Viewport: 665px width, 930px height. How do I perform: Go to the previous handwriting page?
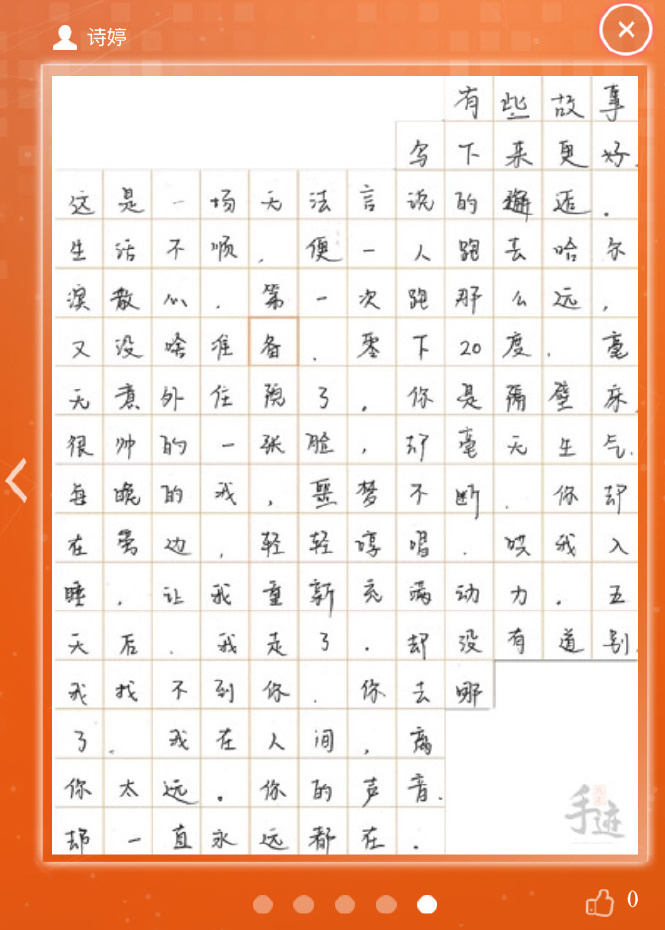(17, 481)
